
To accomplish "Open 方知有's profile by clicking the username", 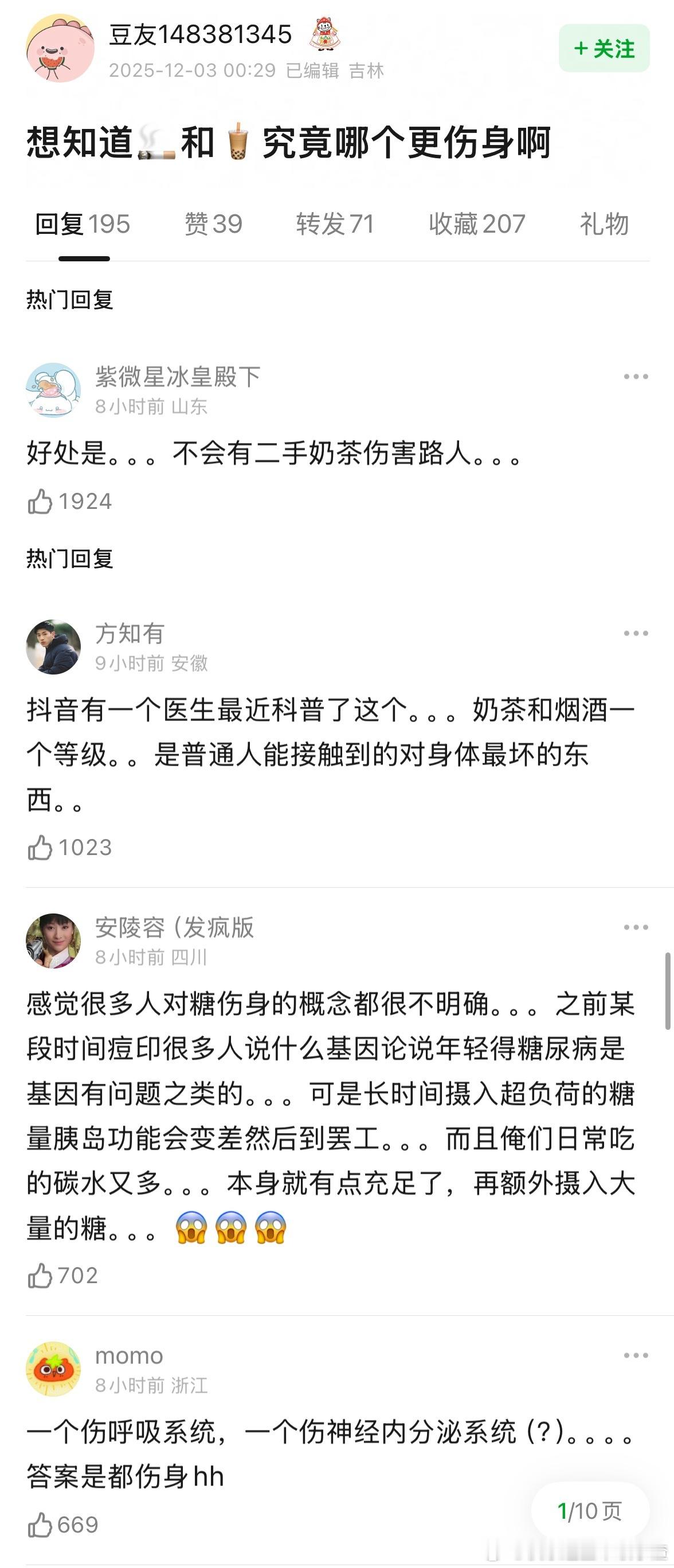I will (129, 632).
